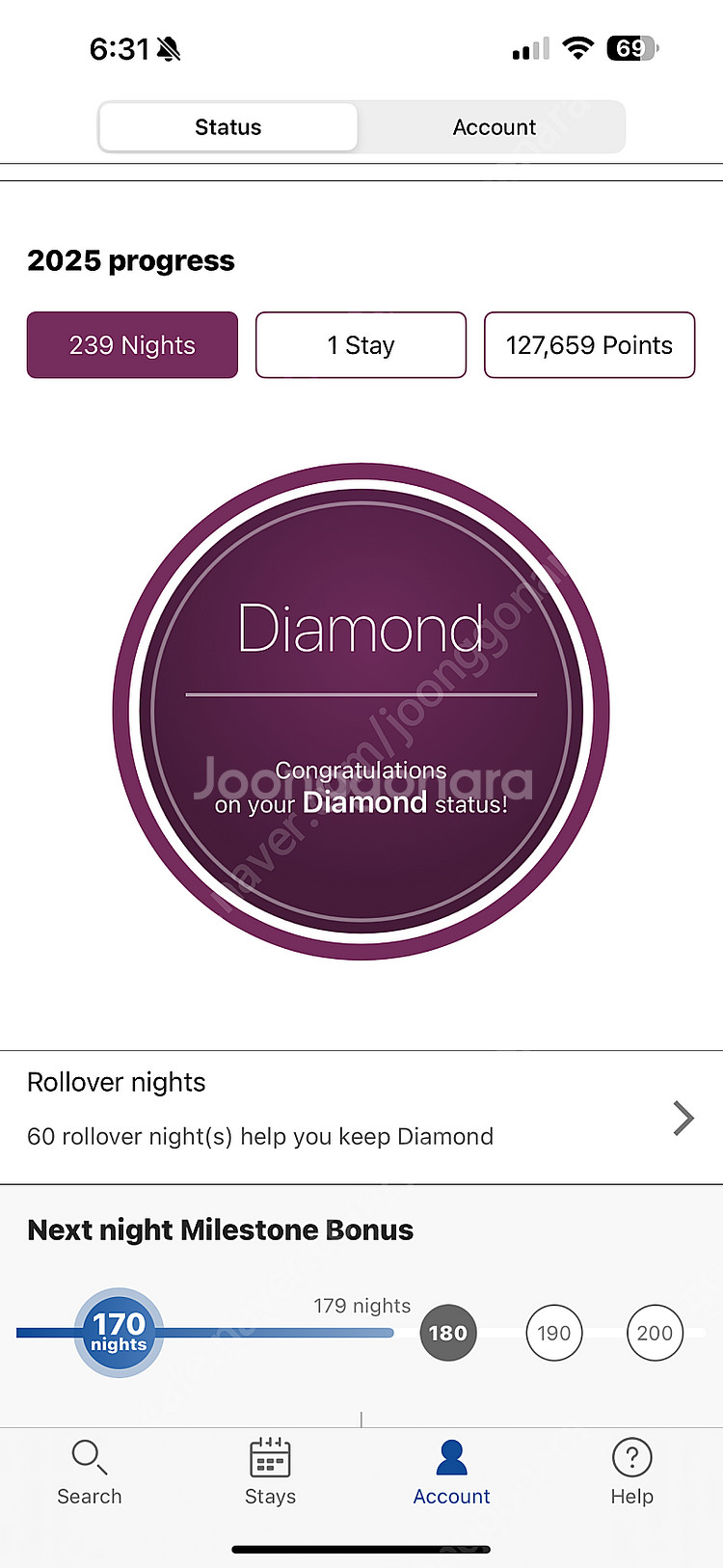Select the Status segment
This screenshot has width=723, height=1568.
point(228,127)
